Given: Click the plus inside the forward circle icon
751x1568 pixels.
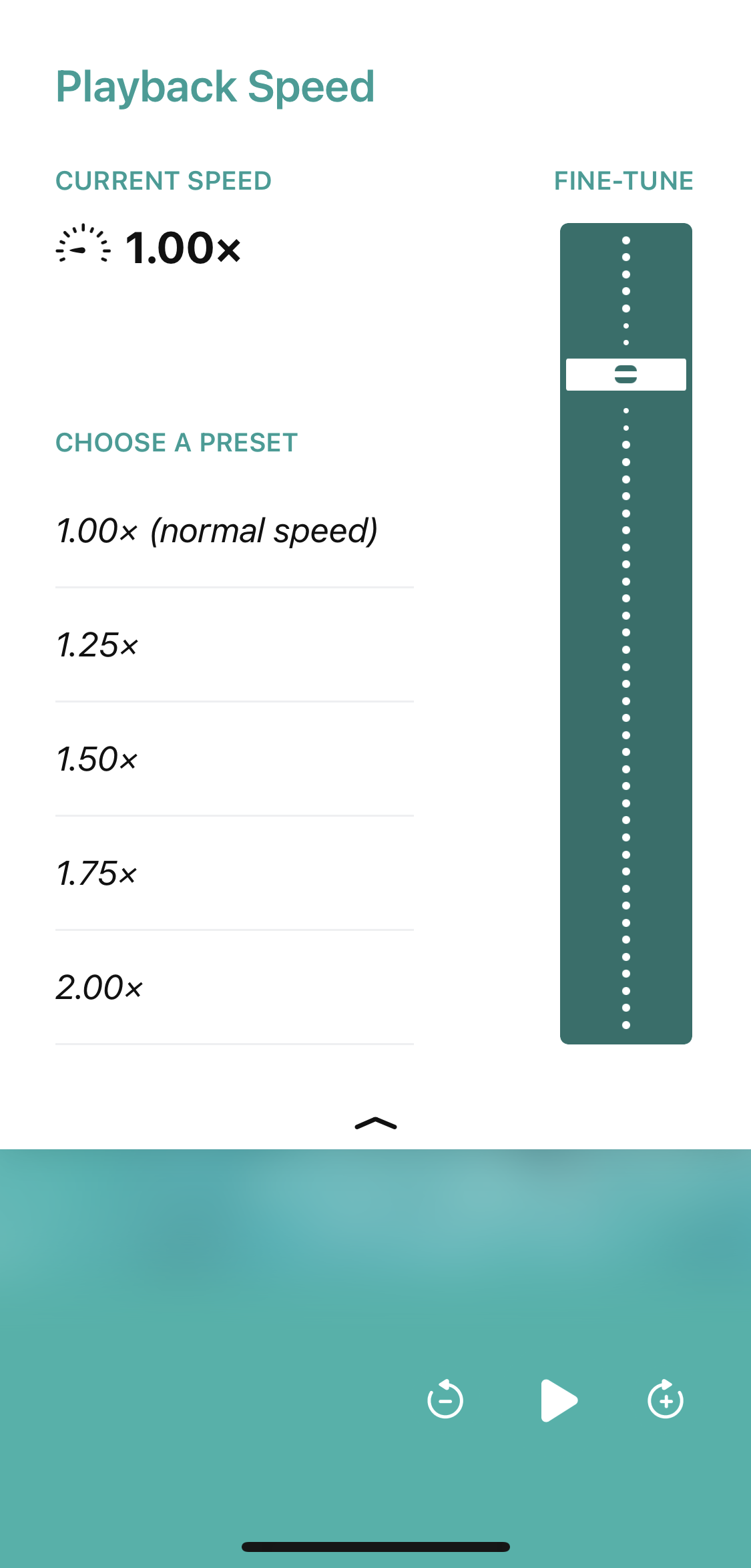Looking at the screenshot, I should (666, 1401).
